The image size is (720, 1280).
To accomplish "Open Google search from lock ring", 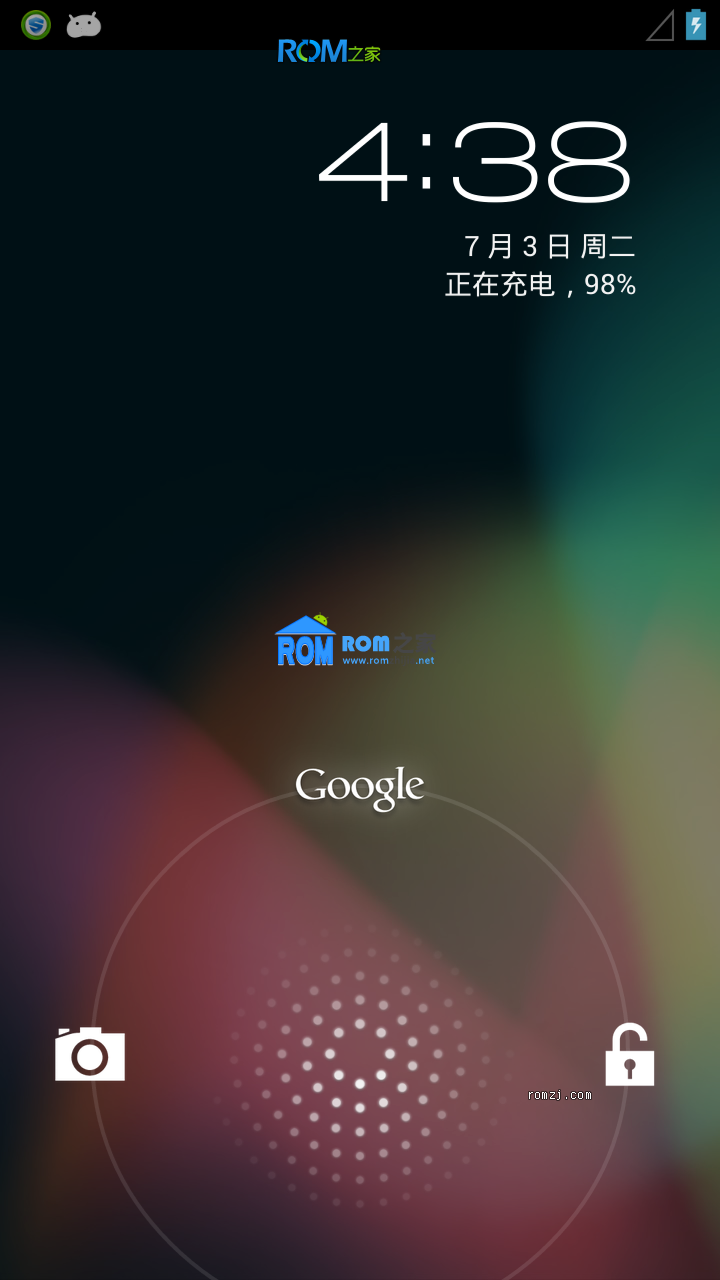I will point(360,788).
